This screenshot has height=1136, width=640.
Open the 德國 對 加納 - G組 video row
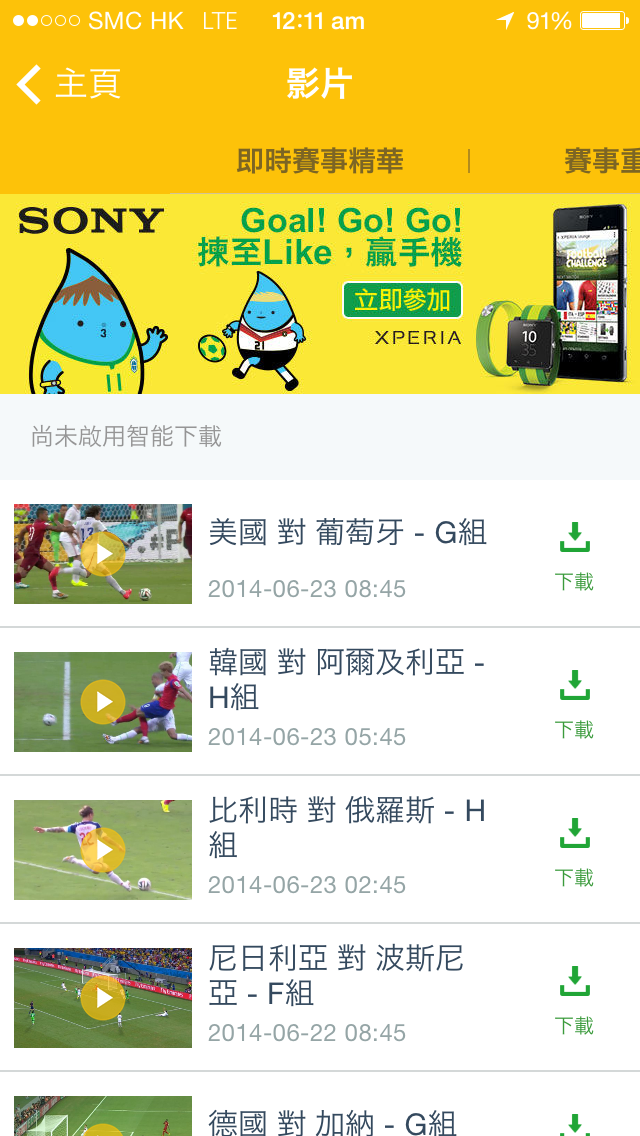[332, 1122]
